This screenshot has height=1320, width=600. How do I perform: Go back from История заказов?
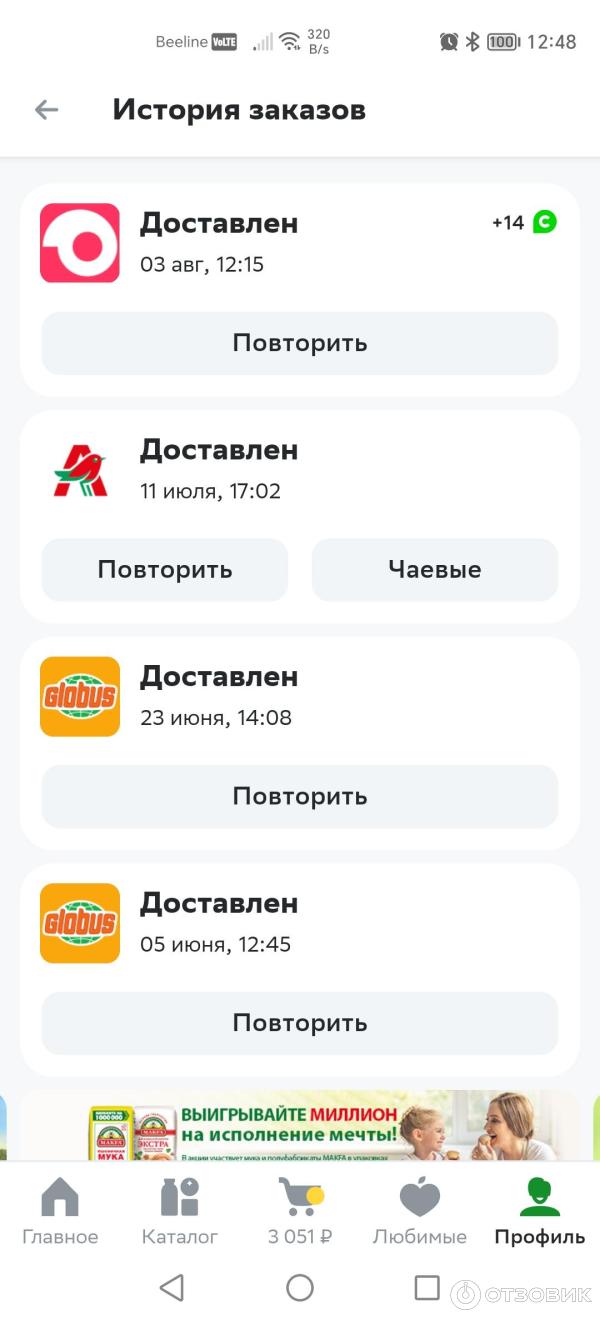[x=46, y=110]
